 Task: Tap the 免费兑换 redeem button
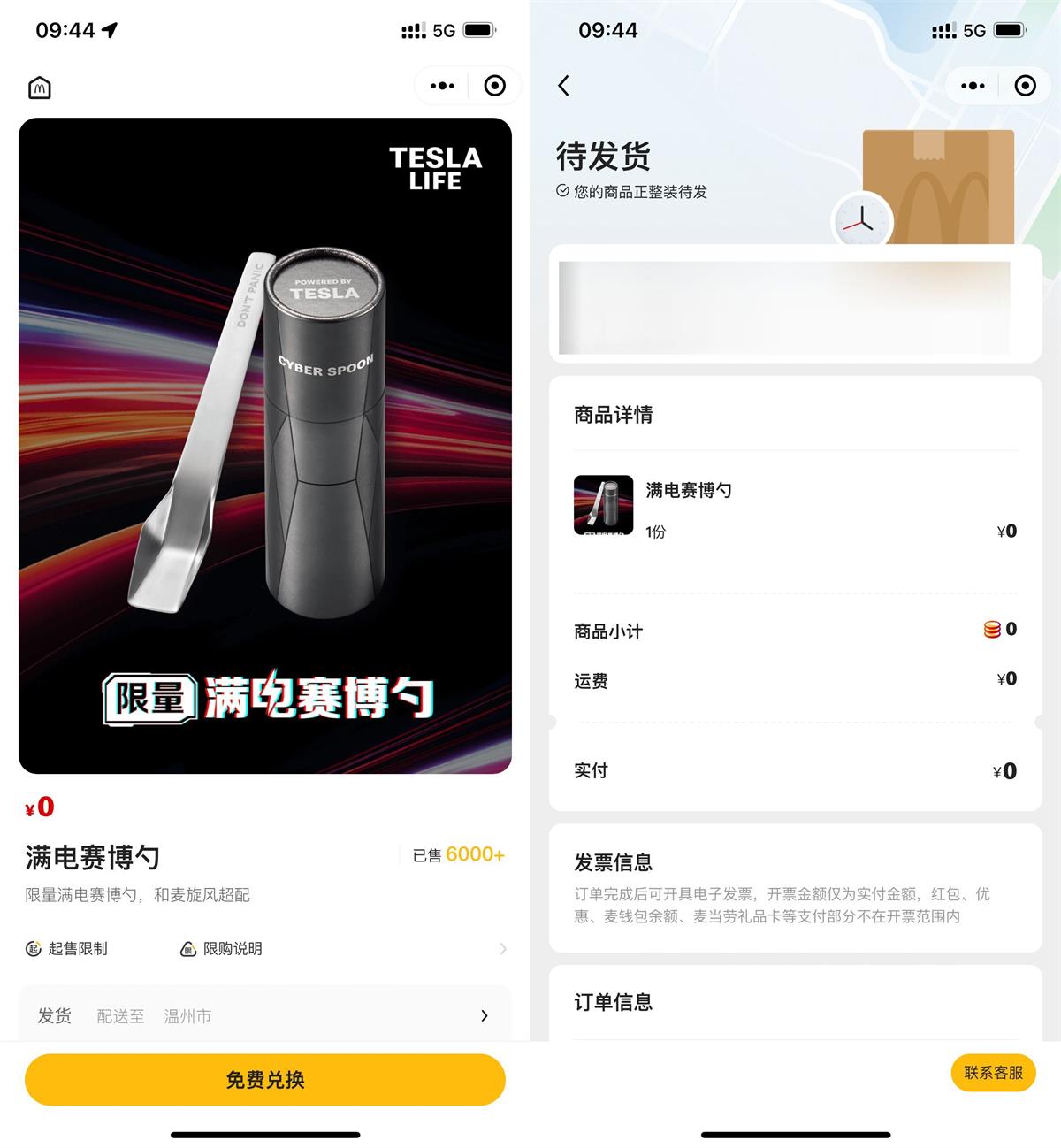(x=264, y=1079)
